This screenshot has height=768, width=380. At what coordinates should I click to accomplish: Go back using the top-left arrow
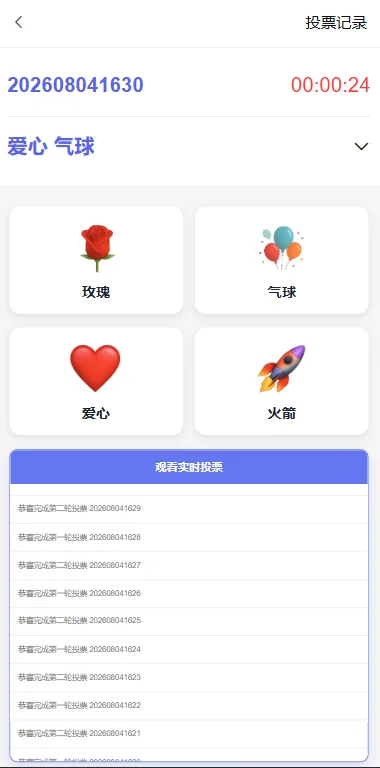click(x=19, y=22)
